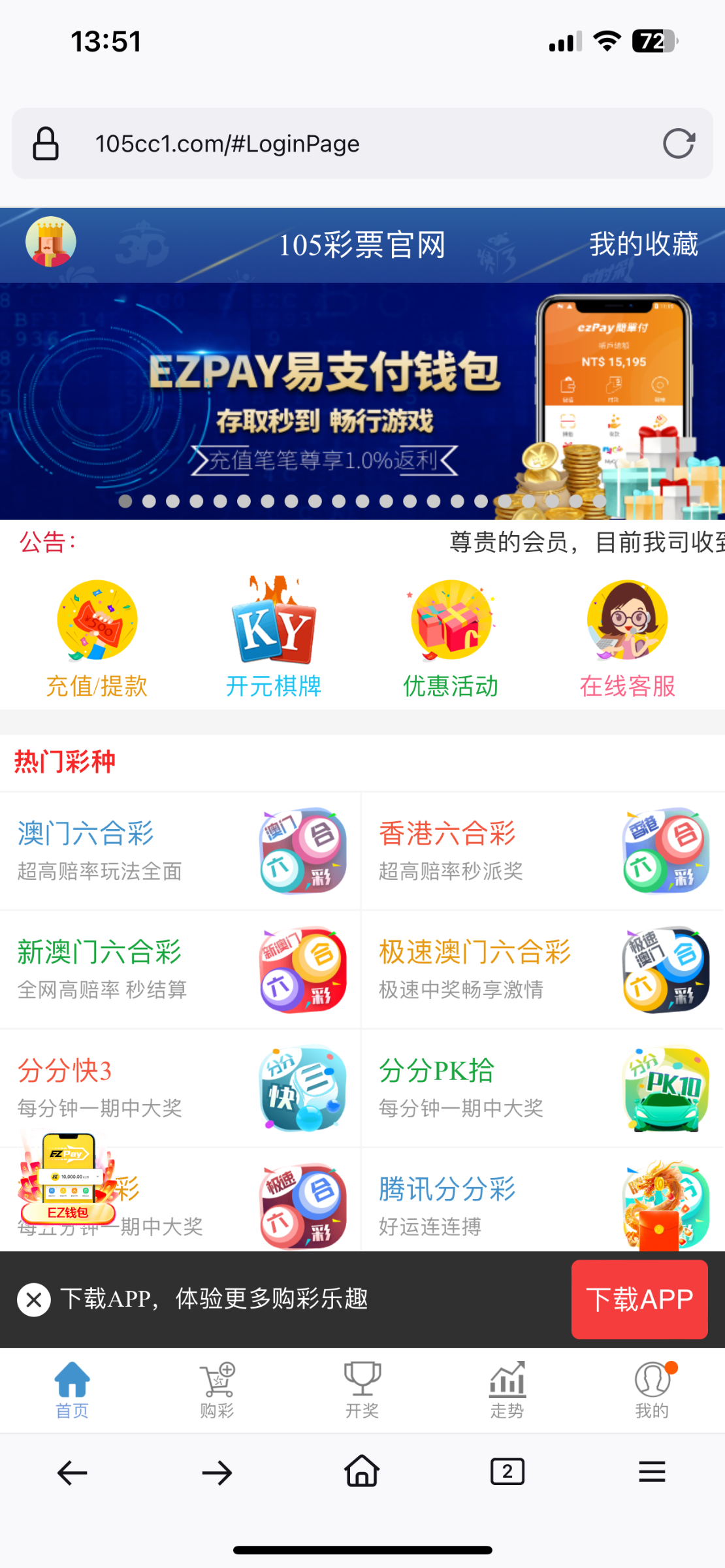Screen dimensions: 725x1568
Task: Select a carousel dot indicator
Action: [127, 502]
